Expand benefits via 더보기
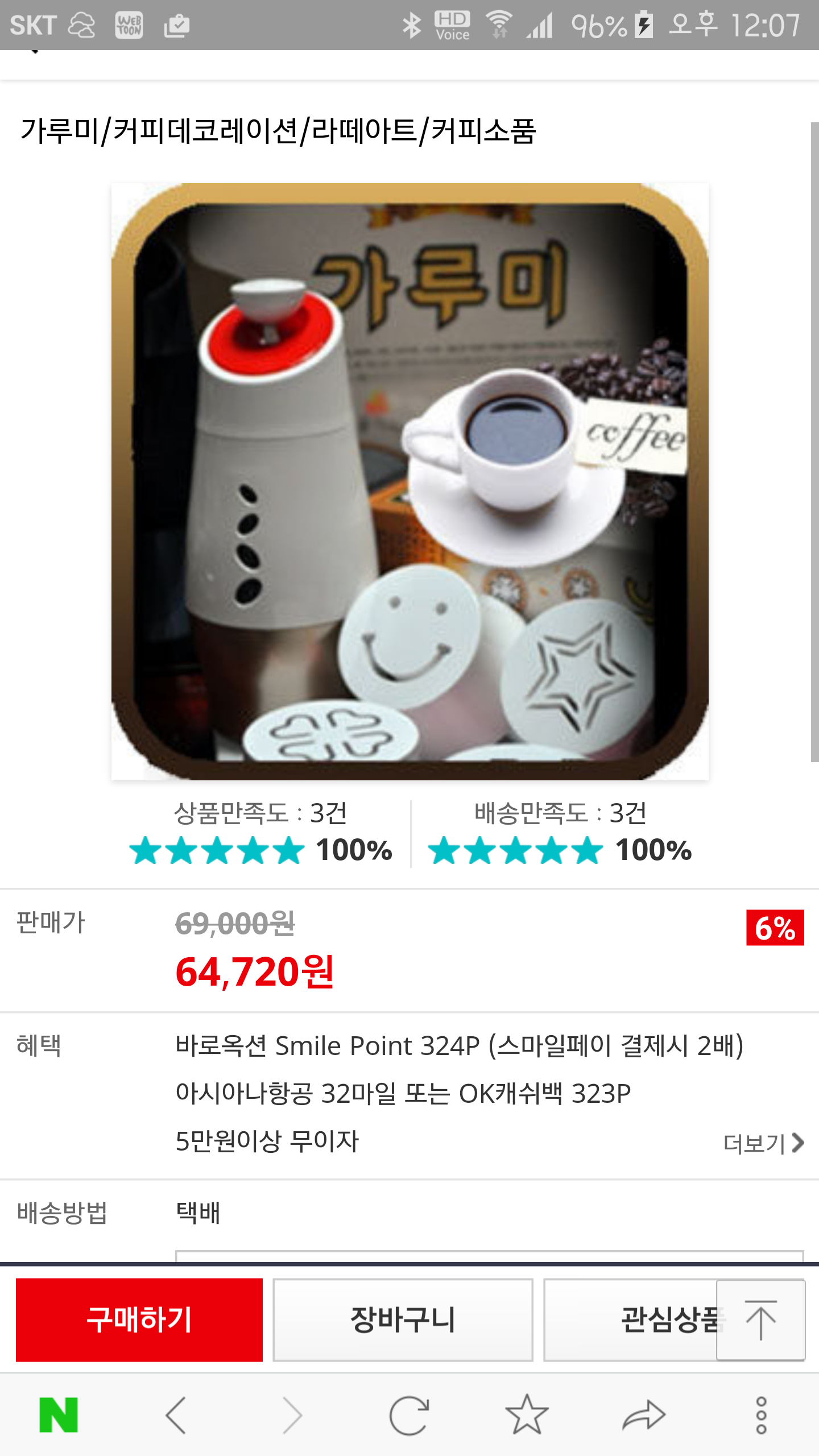This screenshot has height=1456, width=819. coord(763,1143)
